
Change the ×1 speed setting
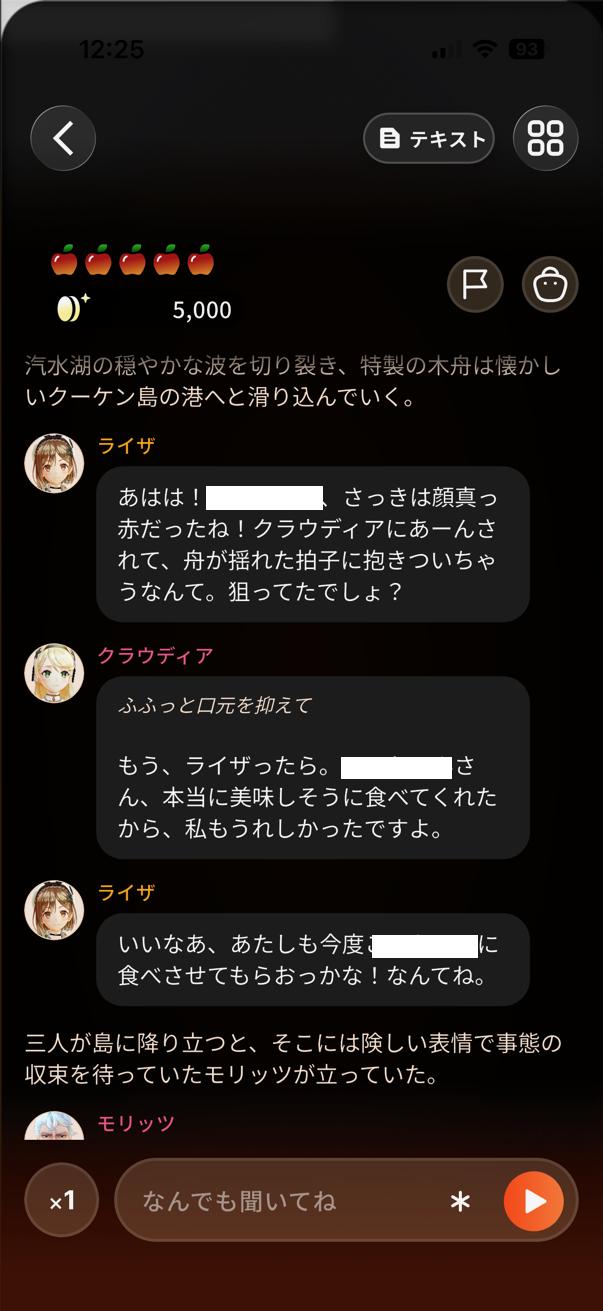[62, 1200]
